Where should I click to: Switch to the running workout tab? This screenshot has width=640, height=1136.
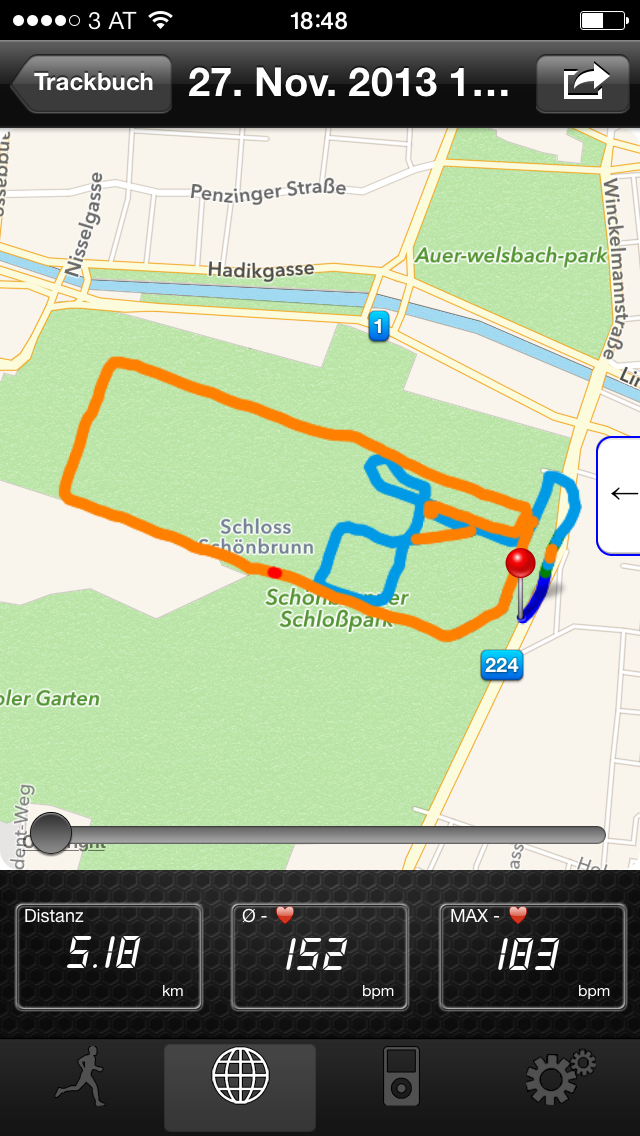80,1076
